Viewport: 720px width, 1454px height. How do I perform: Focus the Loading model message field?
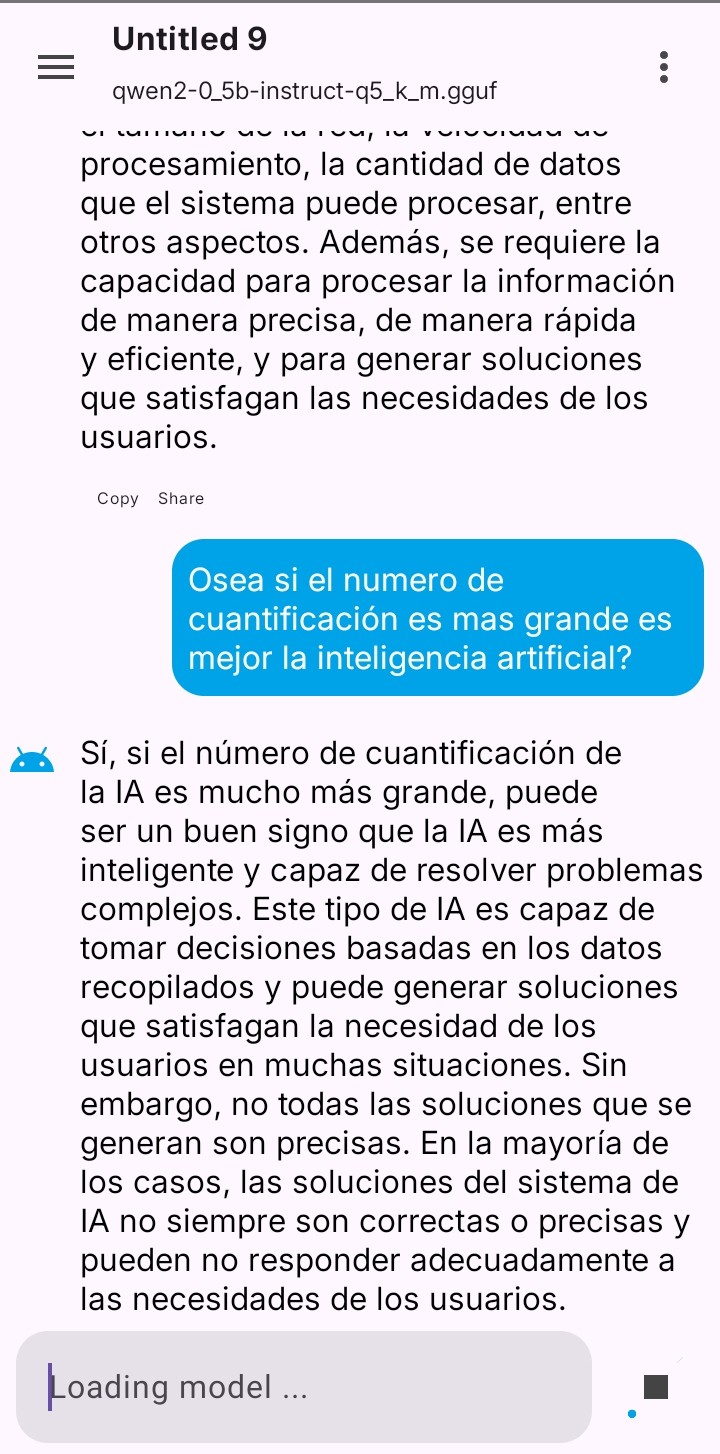tap(304, 1387)
